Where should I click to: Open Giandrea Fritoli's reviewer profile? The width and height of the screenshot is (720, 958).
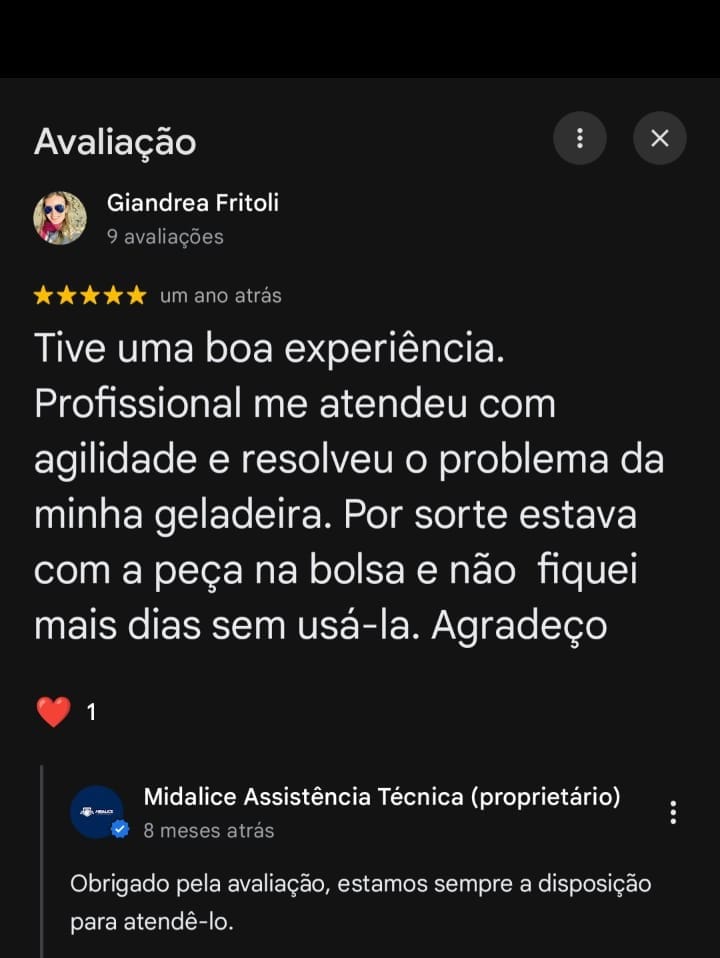(192, 203)
